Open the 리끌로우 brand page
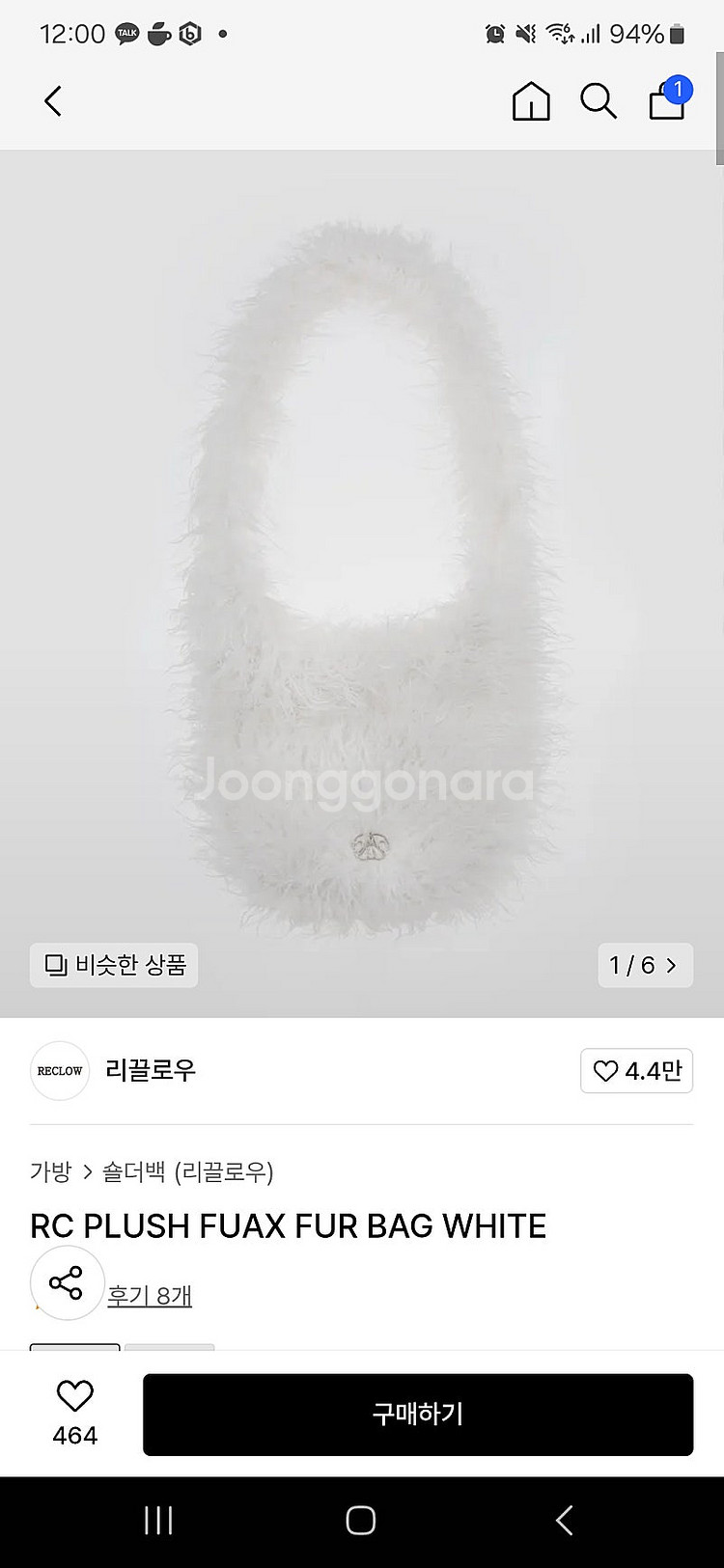 tap(150, 1070)
